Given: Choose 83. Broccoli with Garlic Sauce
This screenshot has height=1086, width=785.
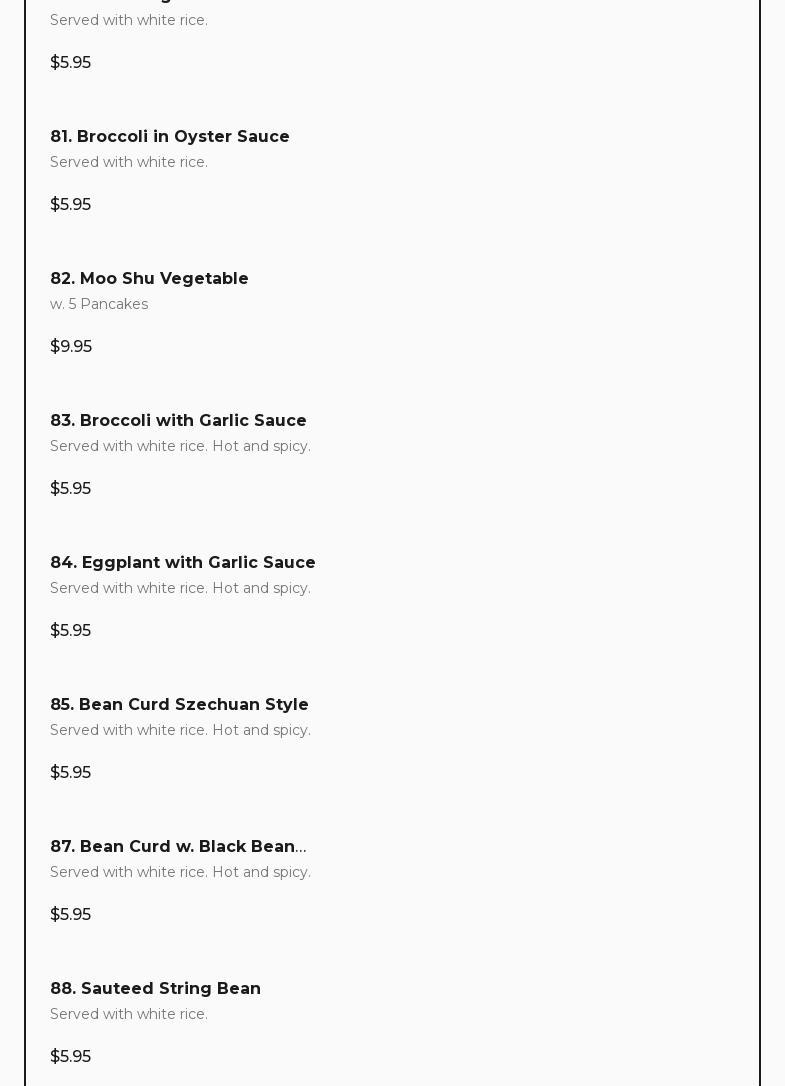Looking at the screenshot, I should point(178,421).
